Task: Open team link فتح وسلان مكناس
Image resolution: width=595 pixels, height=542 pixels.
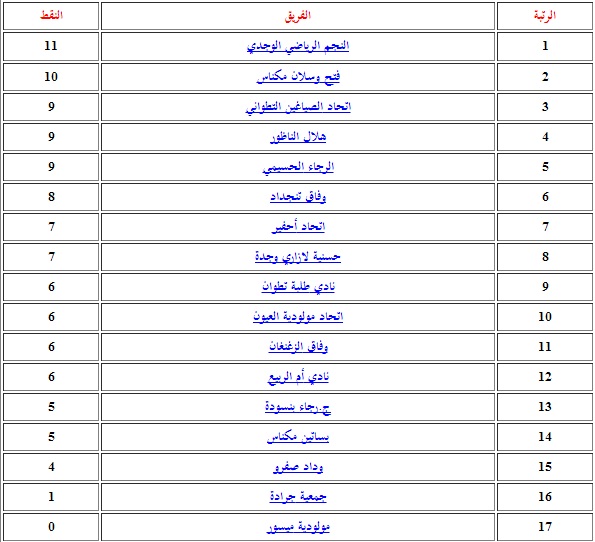Action: 298,77
